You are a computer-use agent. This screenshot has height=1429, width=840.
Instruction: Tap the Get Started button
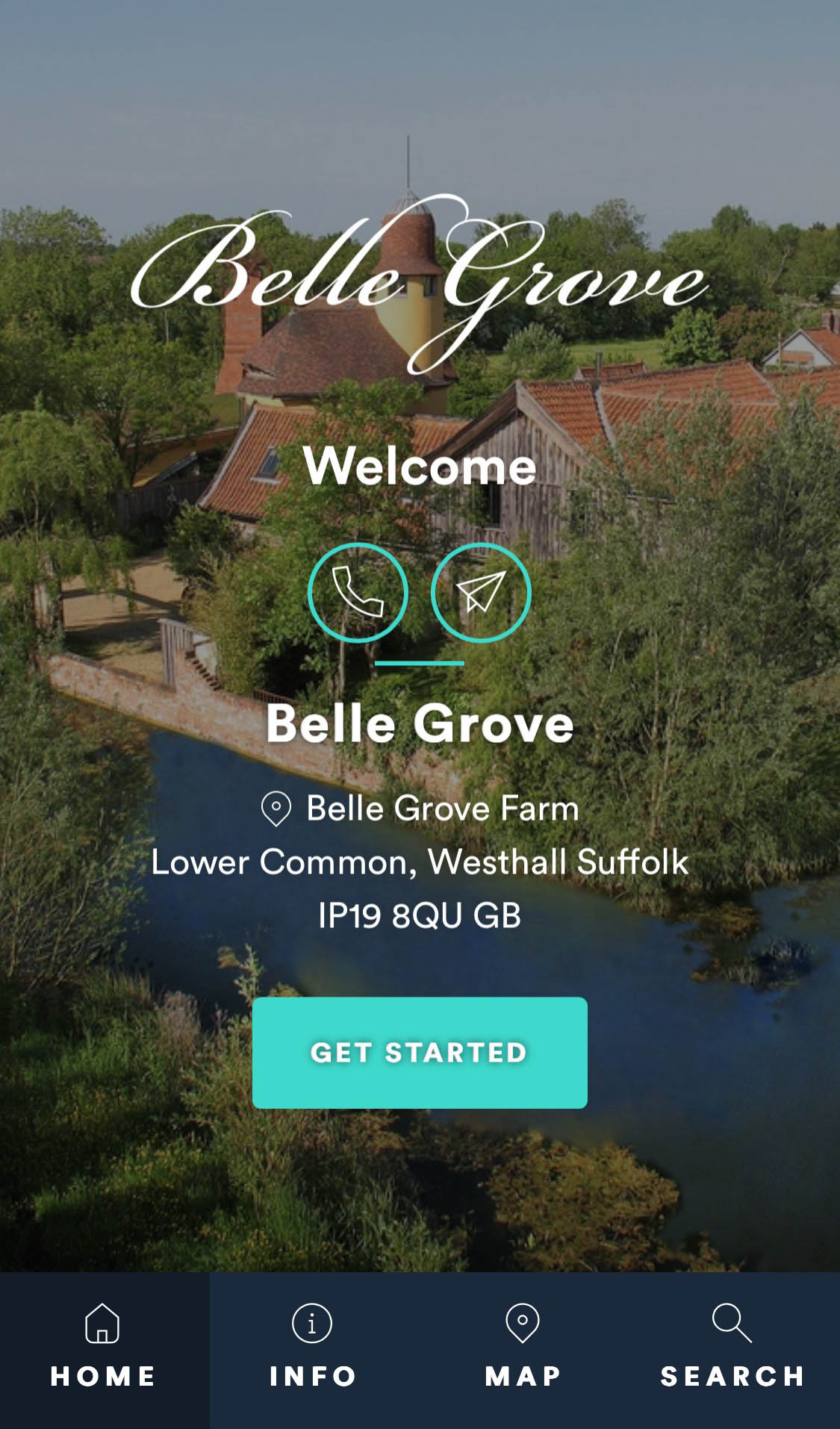point(420,1052)
